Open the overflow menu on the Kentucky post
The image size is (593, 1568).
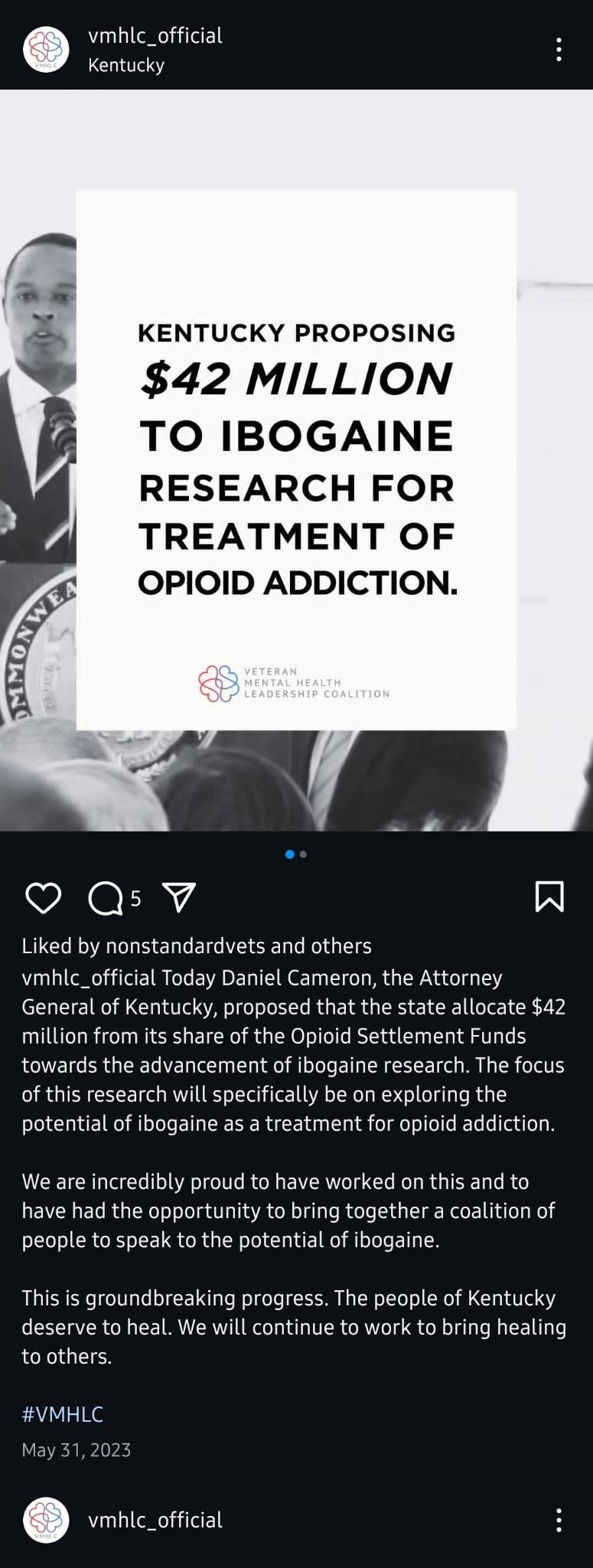[x=559, y=50]
